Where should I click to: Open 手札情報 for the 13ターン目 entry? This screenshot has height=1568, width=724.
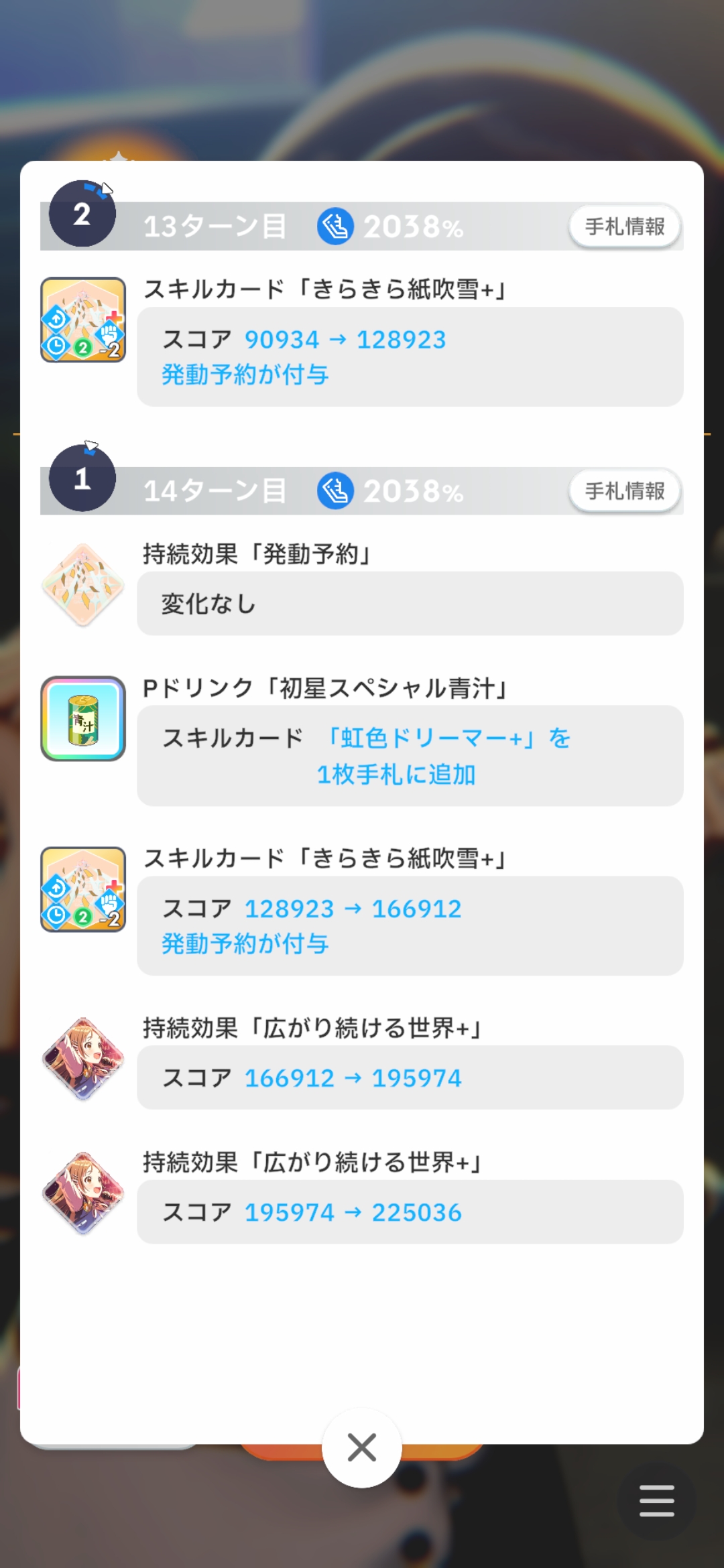point(624,226)
